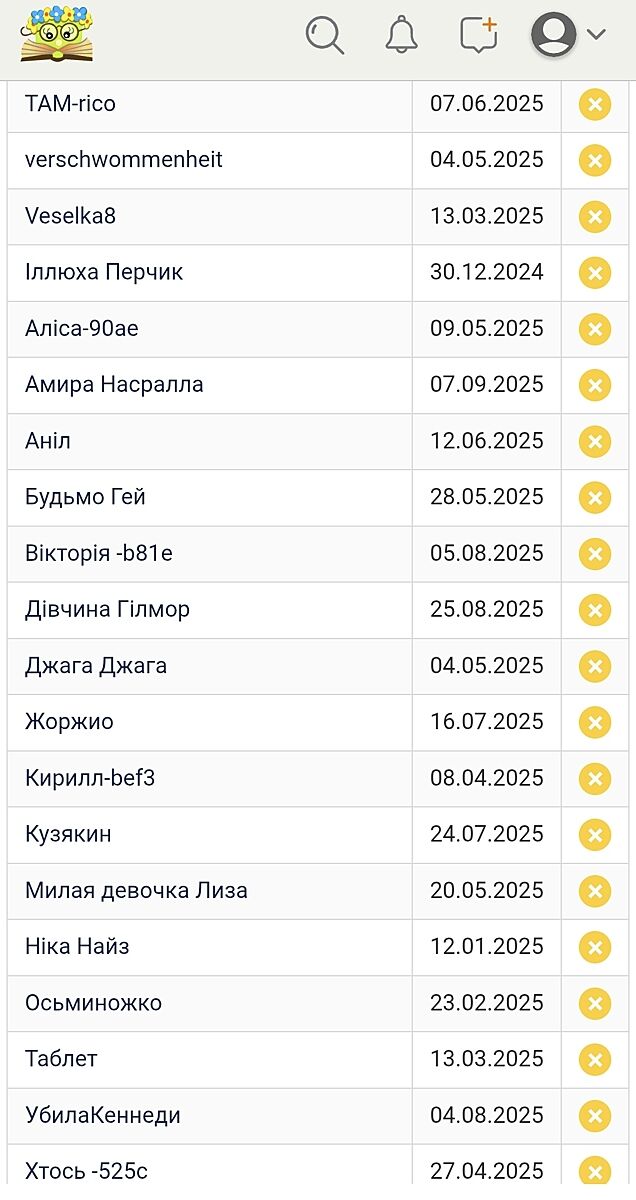
Task: Remove Іллюха Перчик with the X icon
Action: [595, 272]
